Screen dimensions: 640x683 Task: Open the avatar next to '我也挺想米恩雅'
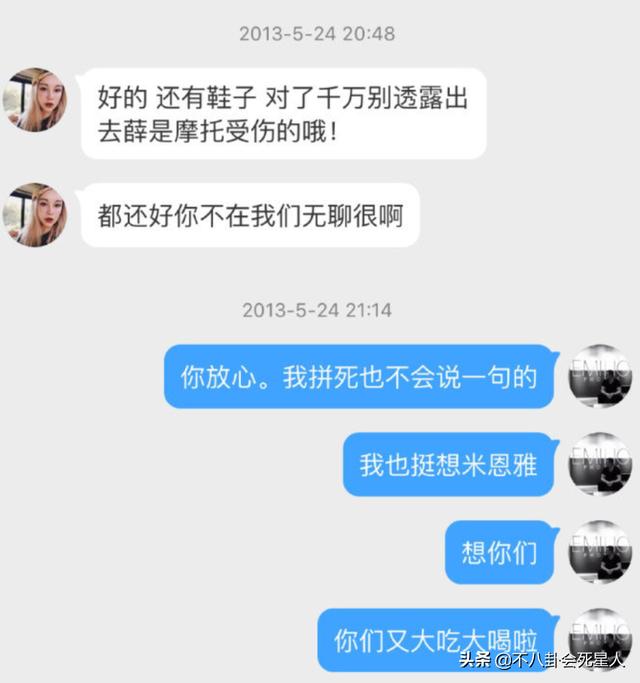[x=600, y=464]
